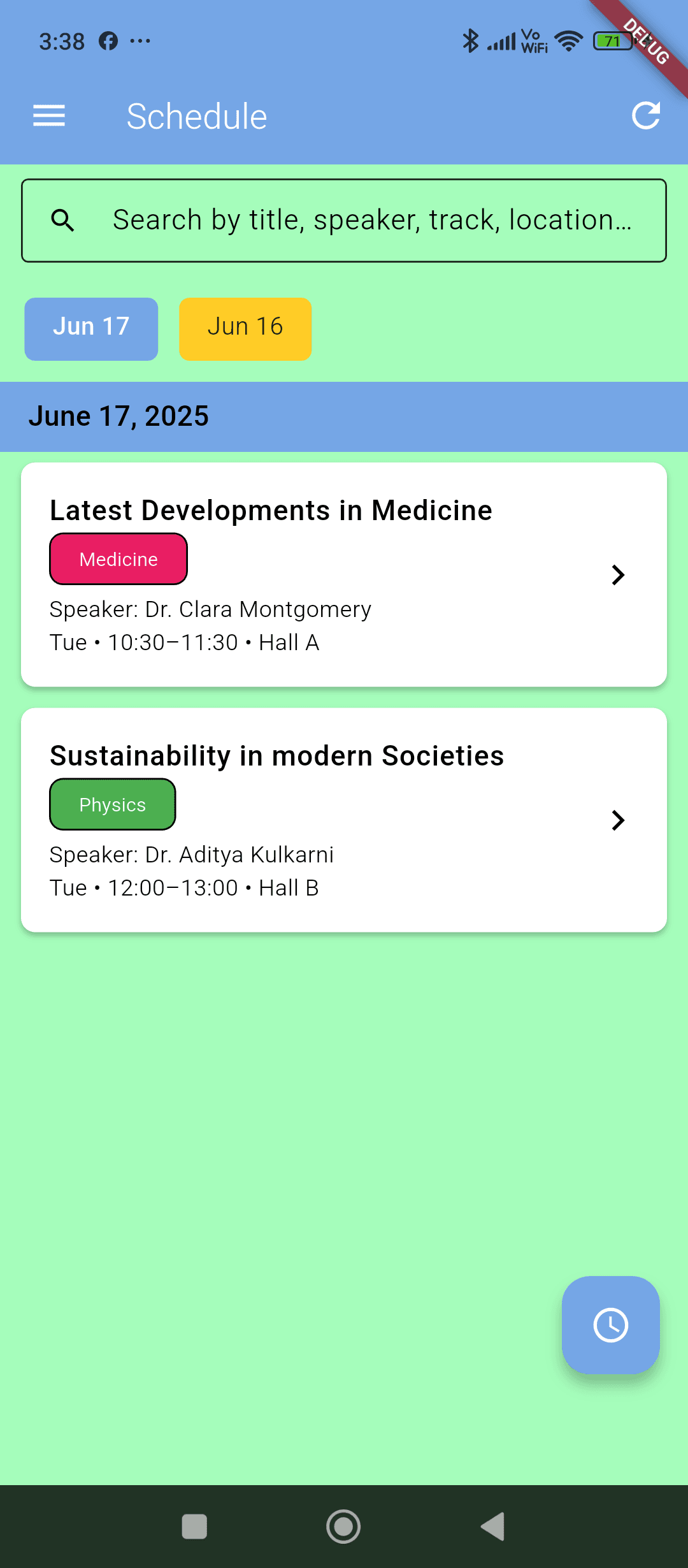Tap the clock floating action button
Screen dimensions: 688x1568
pos(610,1325)
